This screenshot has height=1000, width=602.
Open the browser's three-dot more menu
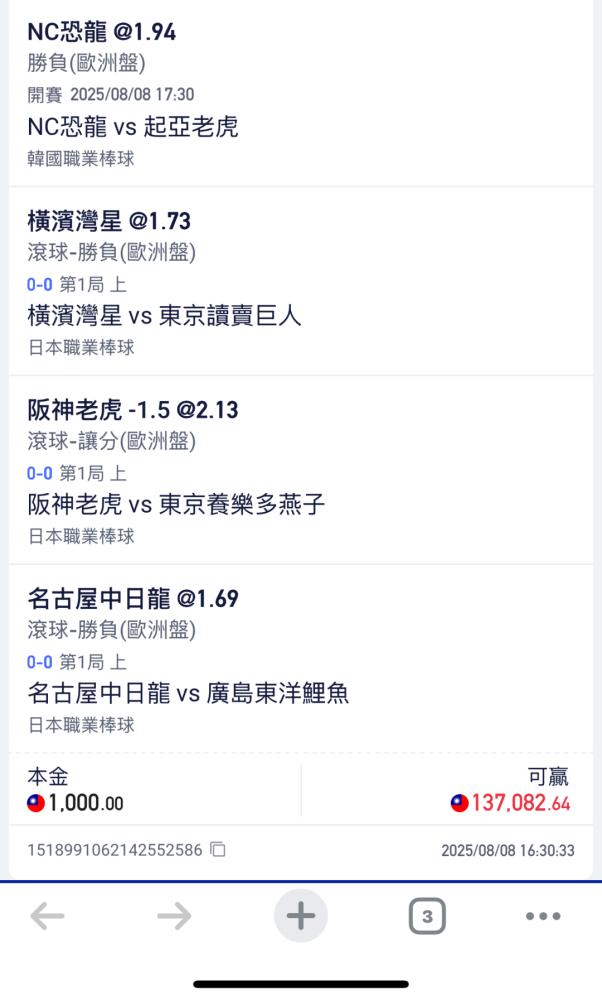543,916
